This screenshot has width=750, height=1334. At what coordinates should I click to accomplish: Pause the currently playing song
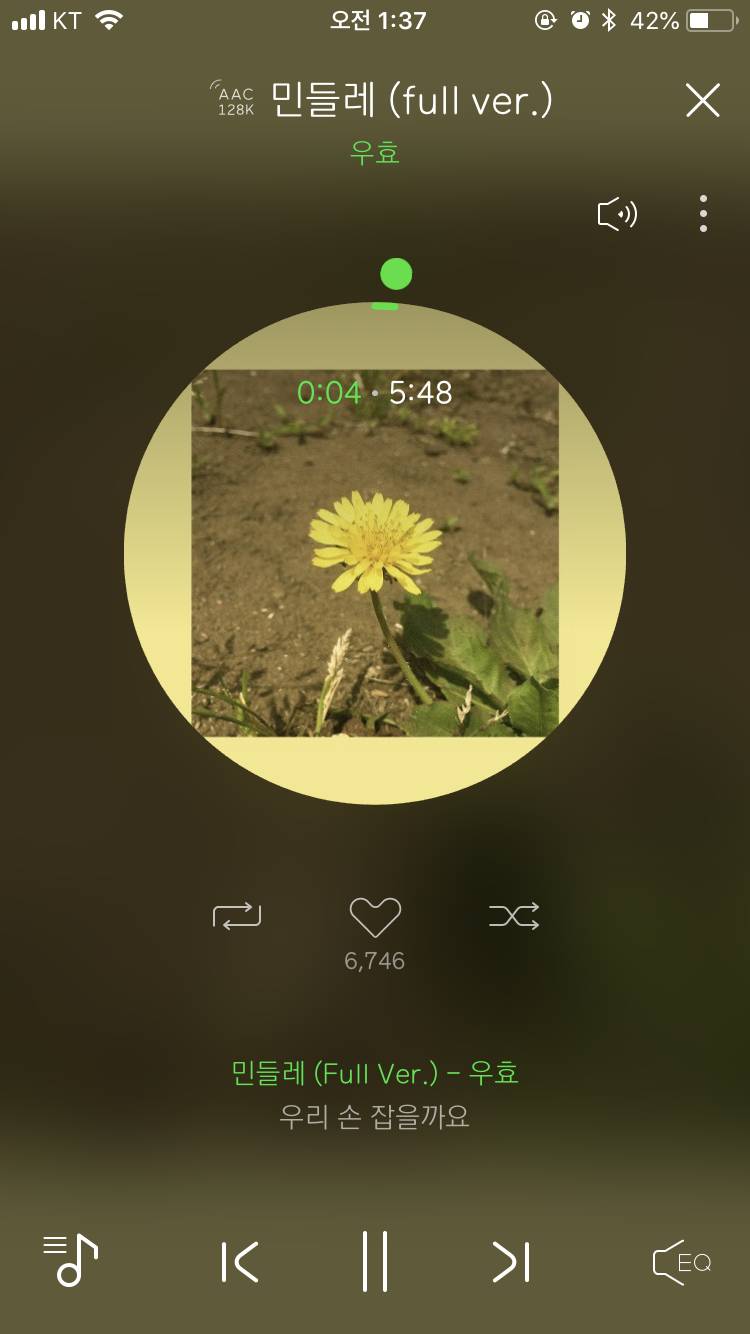coord(375,1262)
